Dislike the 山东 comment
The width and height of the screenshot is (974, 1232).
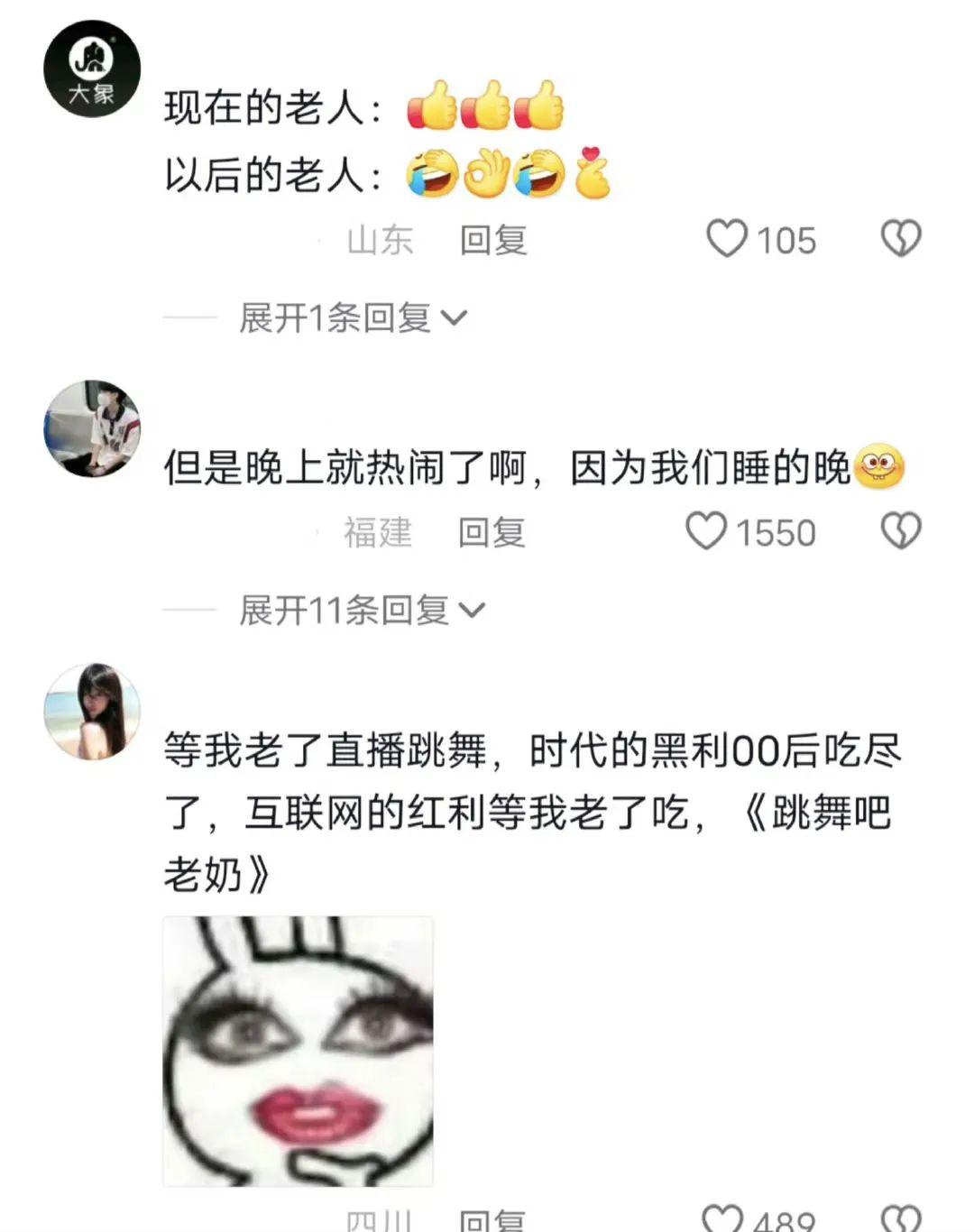900,240
